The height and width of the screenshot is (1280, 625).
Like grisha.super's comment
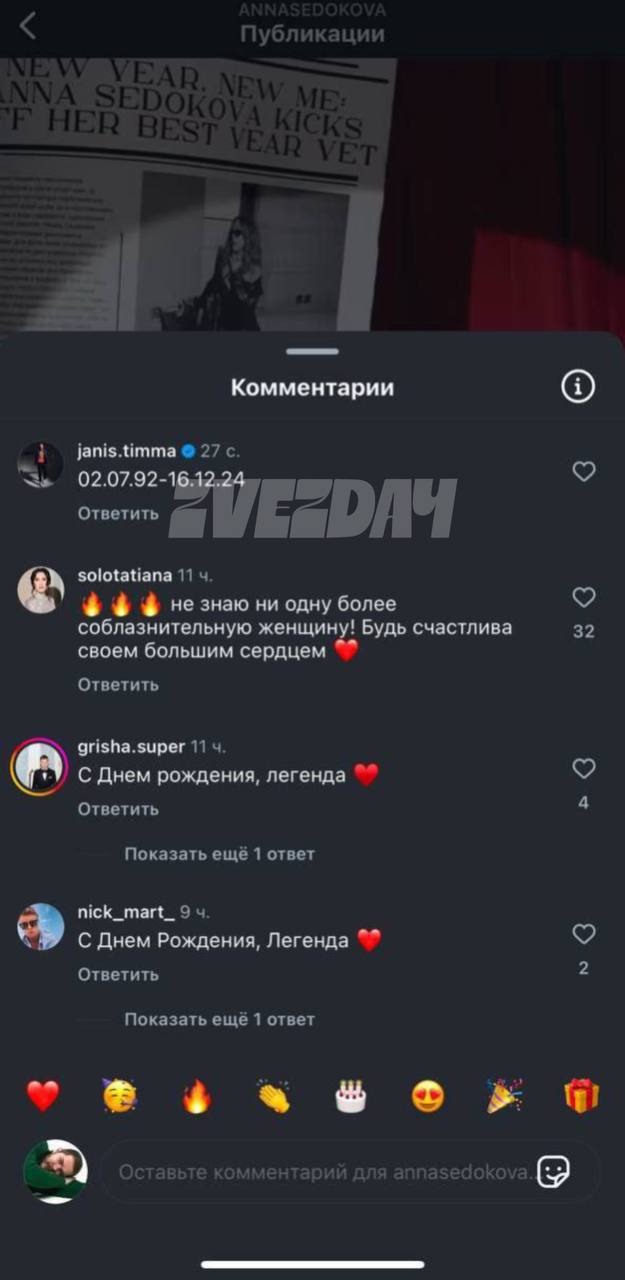tap(584, 768)
